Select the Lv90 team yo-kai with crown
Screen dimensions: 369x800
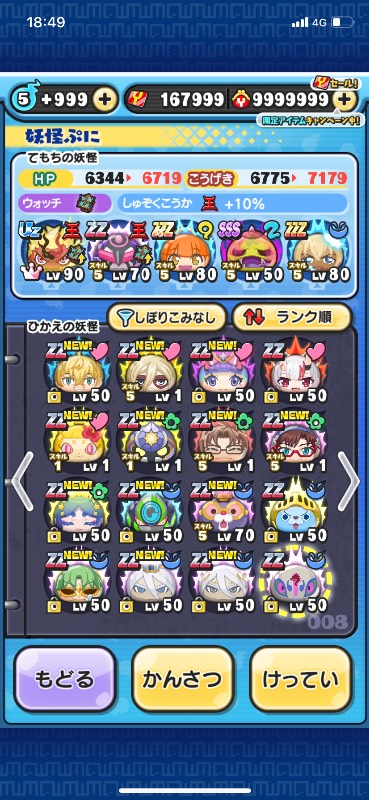click(x=47, y=252)
